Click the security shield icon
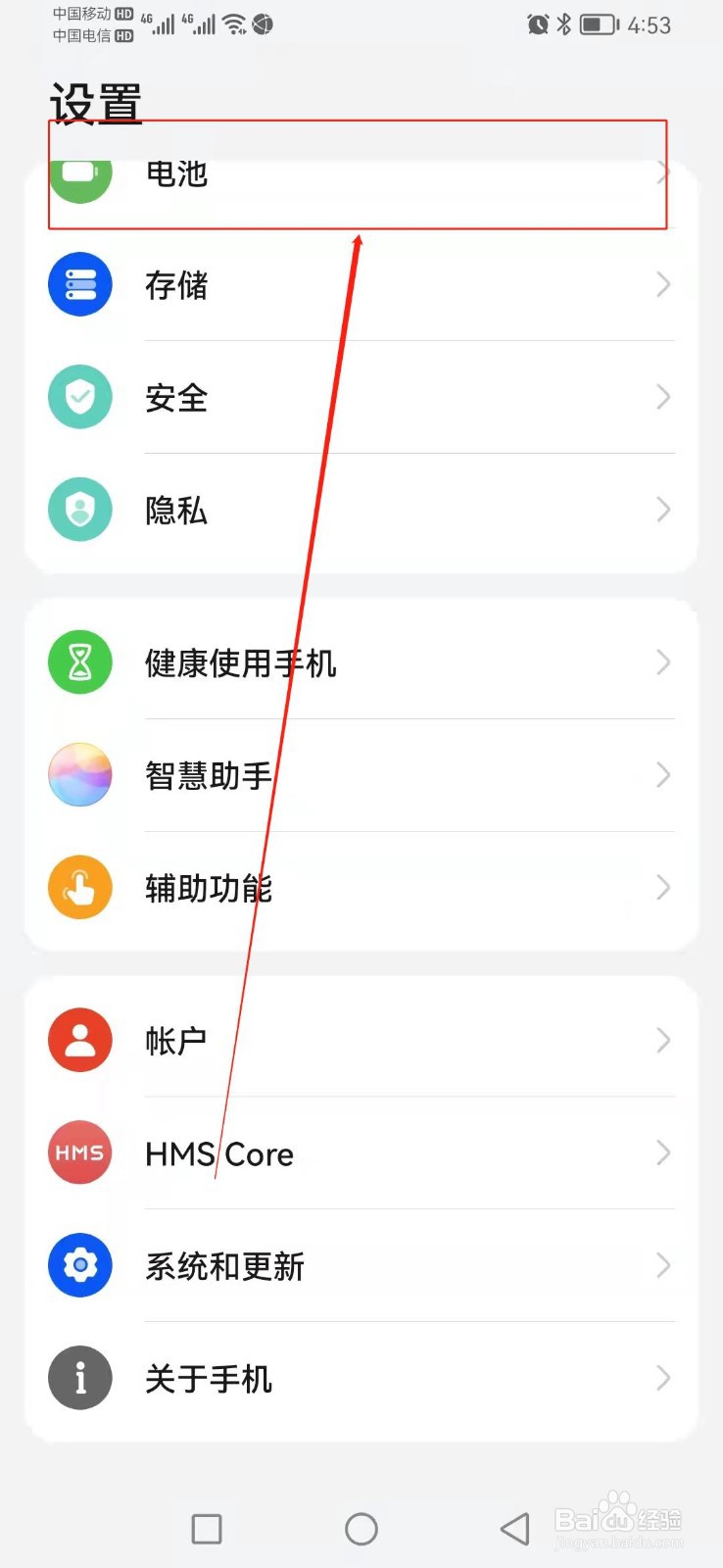 pyautogui.click(x=80, y=397)
